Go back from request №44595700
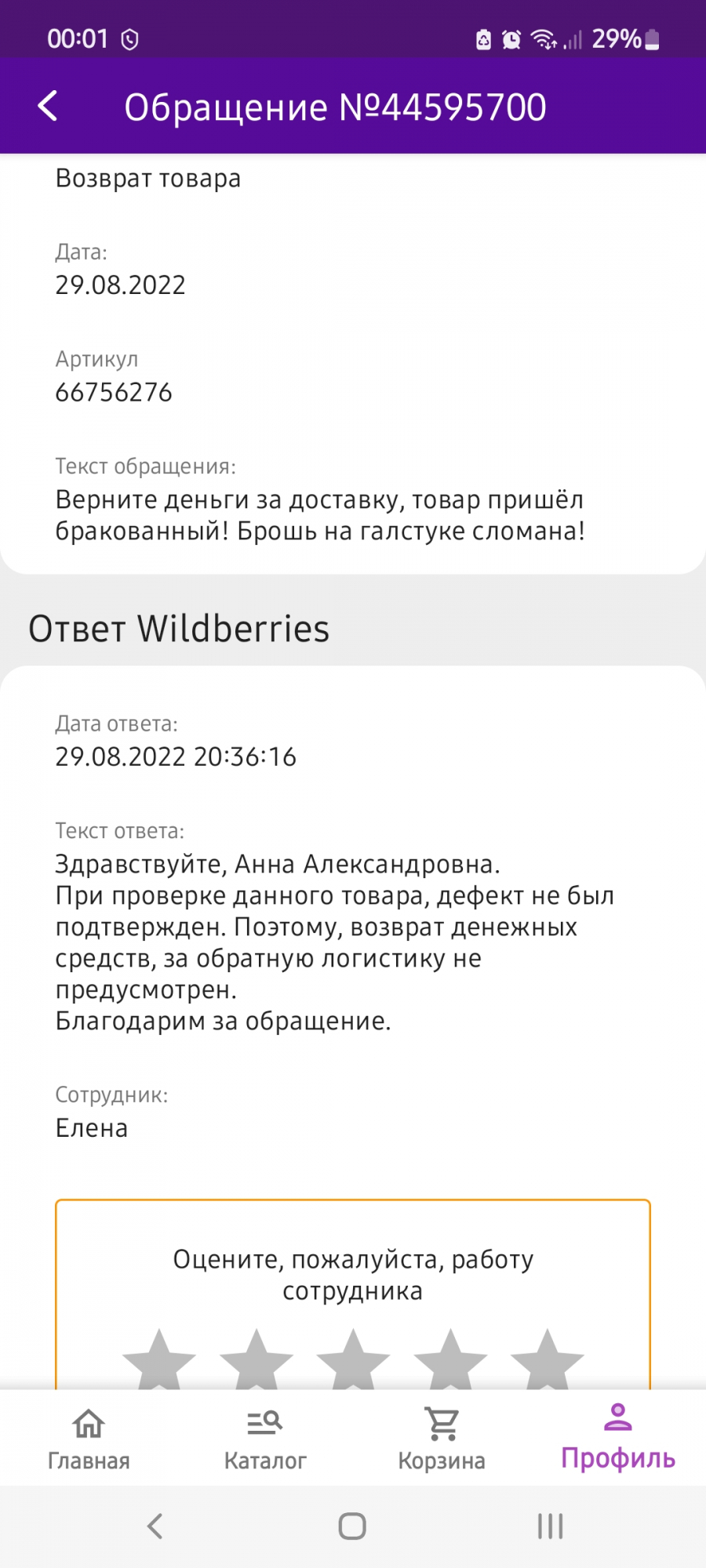Screen dimensions: 706x1568 click(x=48, y=106)
